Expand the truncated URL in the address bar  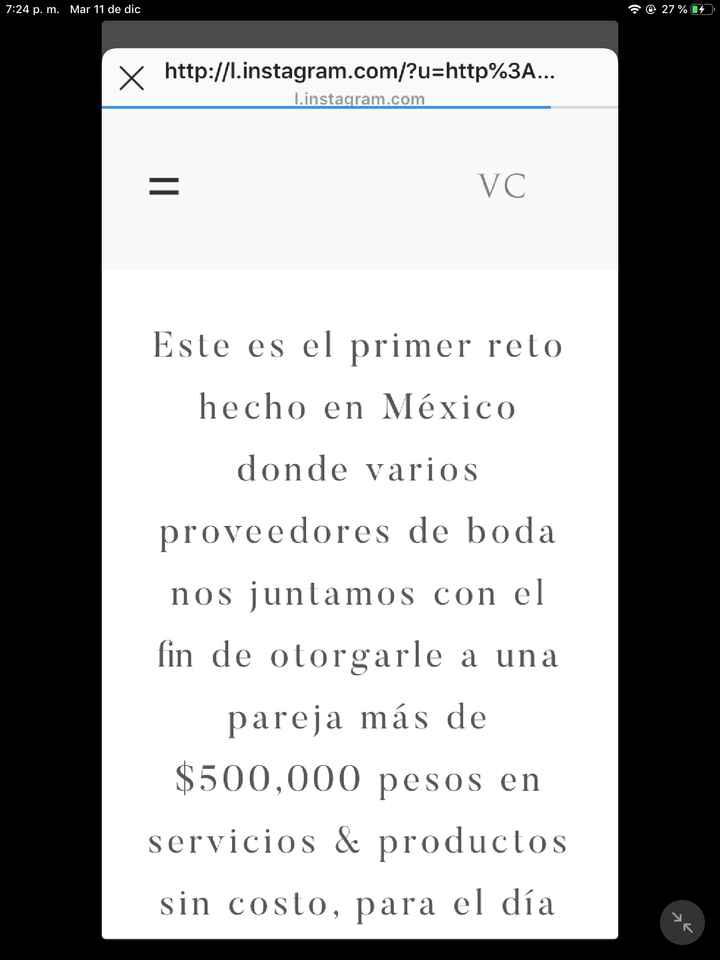358,71
